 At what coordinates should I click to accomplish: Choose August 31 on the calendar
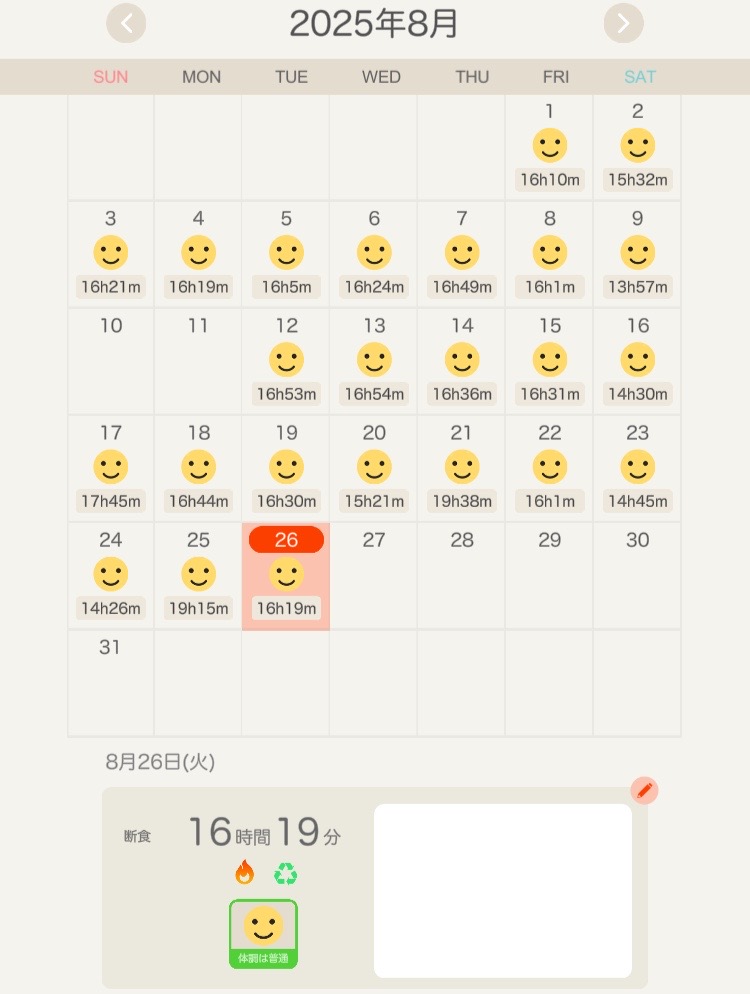pyautogui.click(x=111, y=682)
